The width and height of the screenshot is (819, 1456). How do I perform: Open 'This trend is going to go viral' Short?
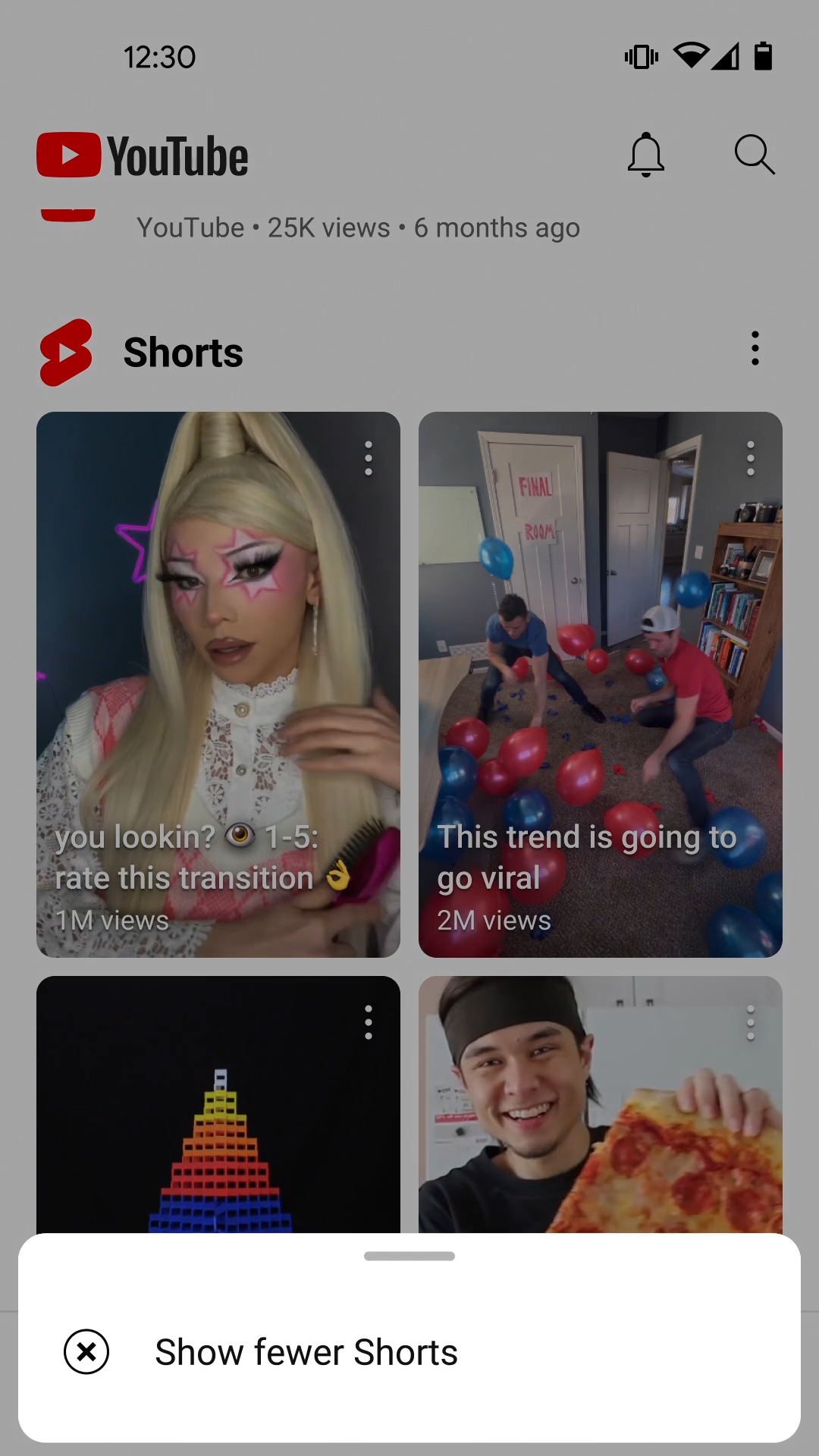point(600,684)
